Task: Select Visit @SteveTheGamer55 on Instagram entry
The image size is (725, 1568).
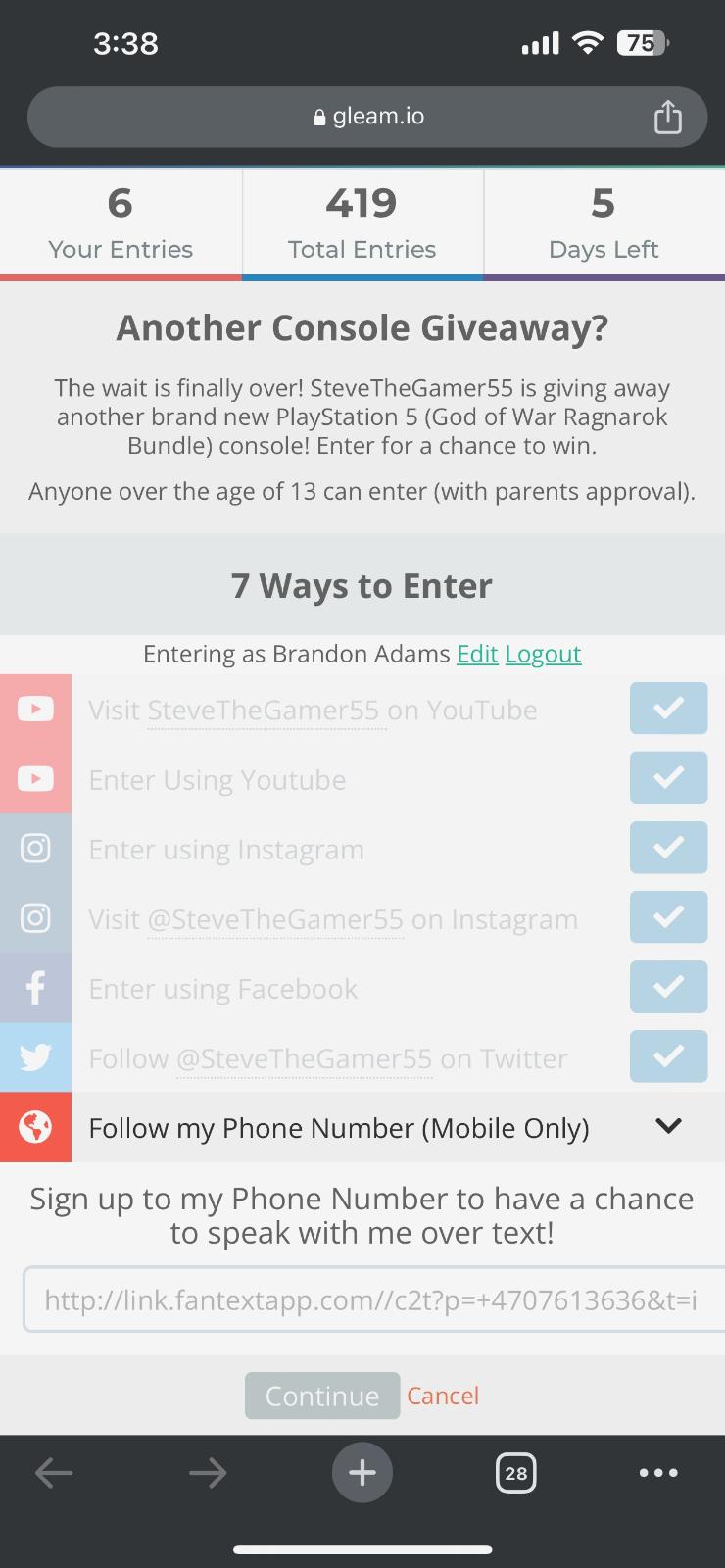Action: pos(362,918)
